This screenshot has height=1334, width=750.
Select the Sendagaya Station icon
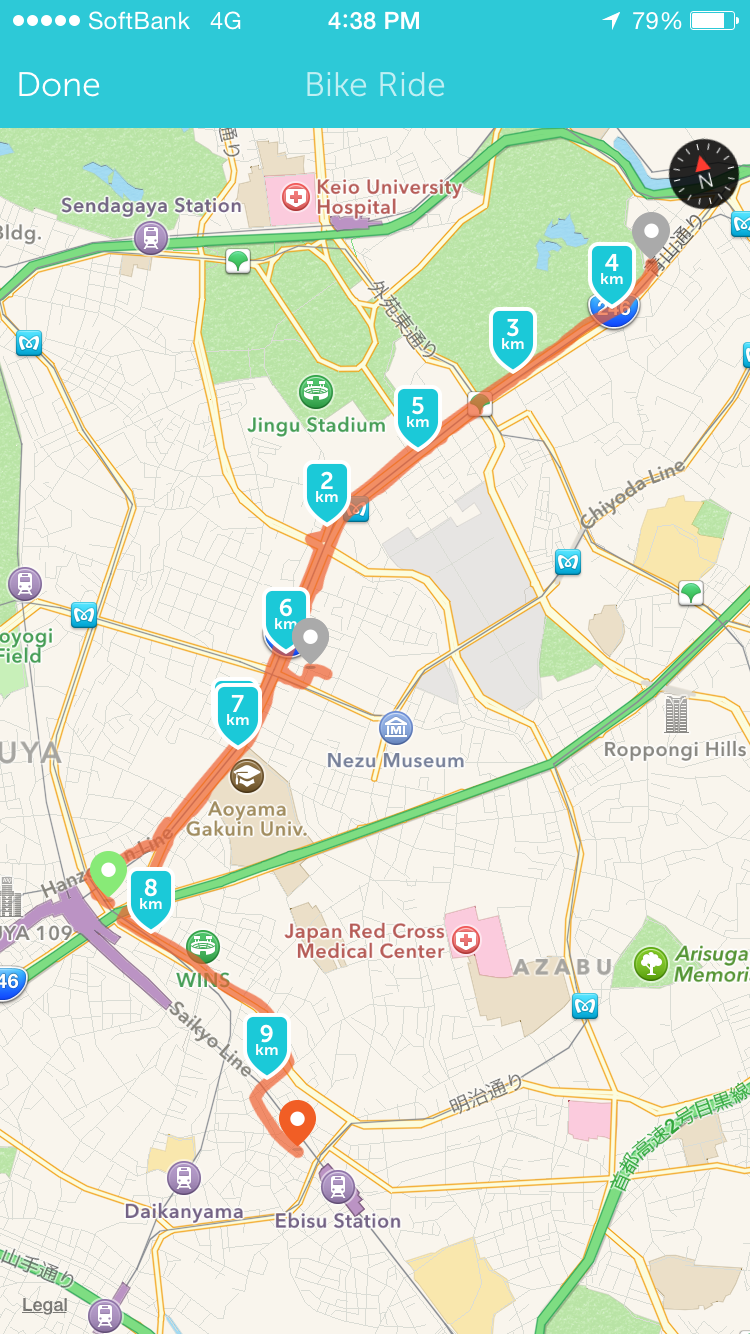tap(151, 237)
